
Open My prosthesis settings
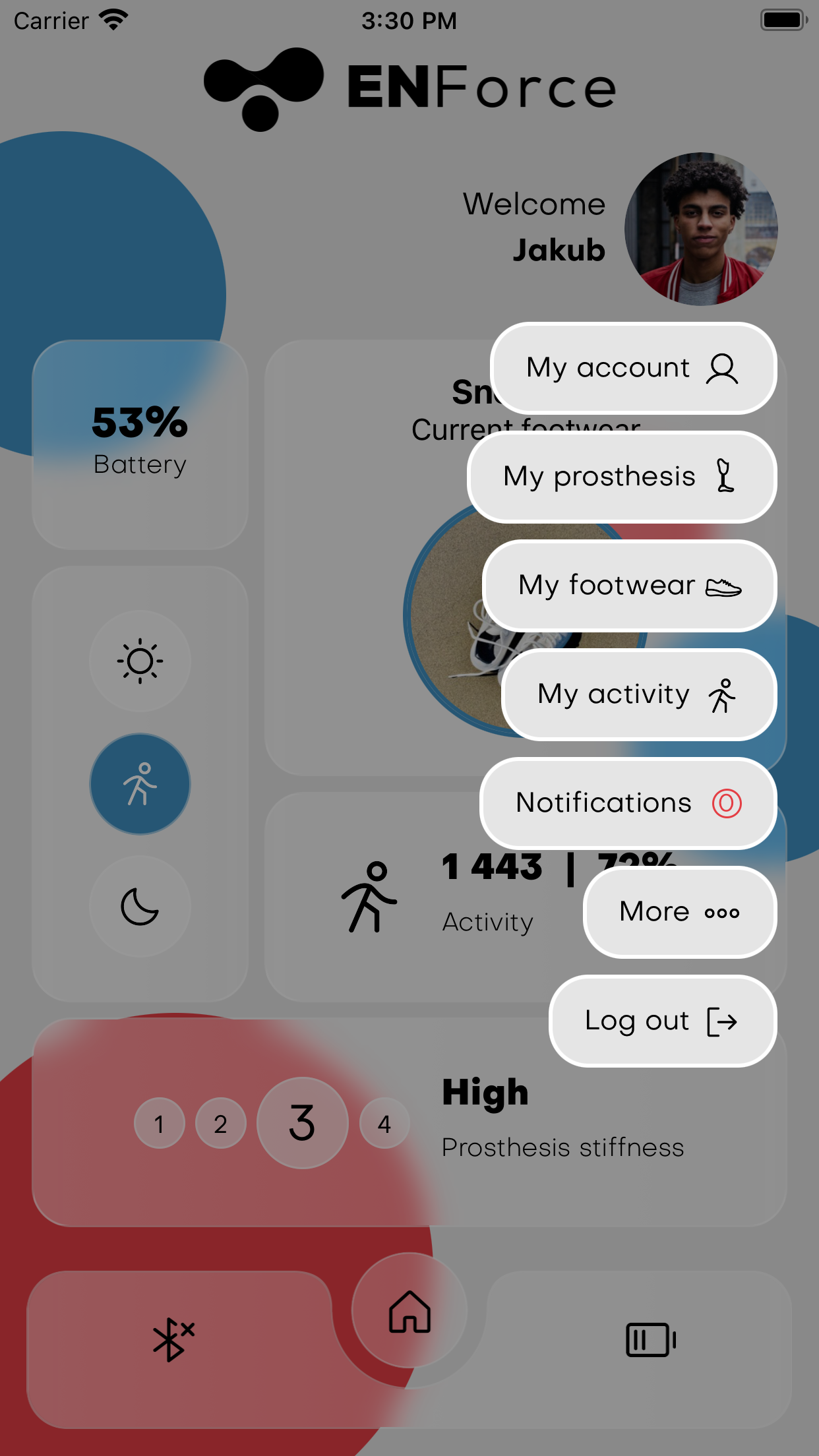coord(622,477)
